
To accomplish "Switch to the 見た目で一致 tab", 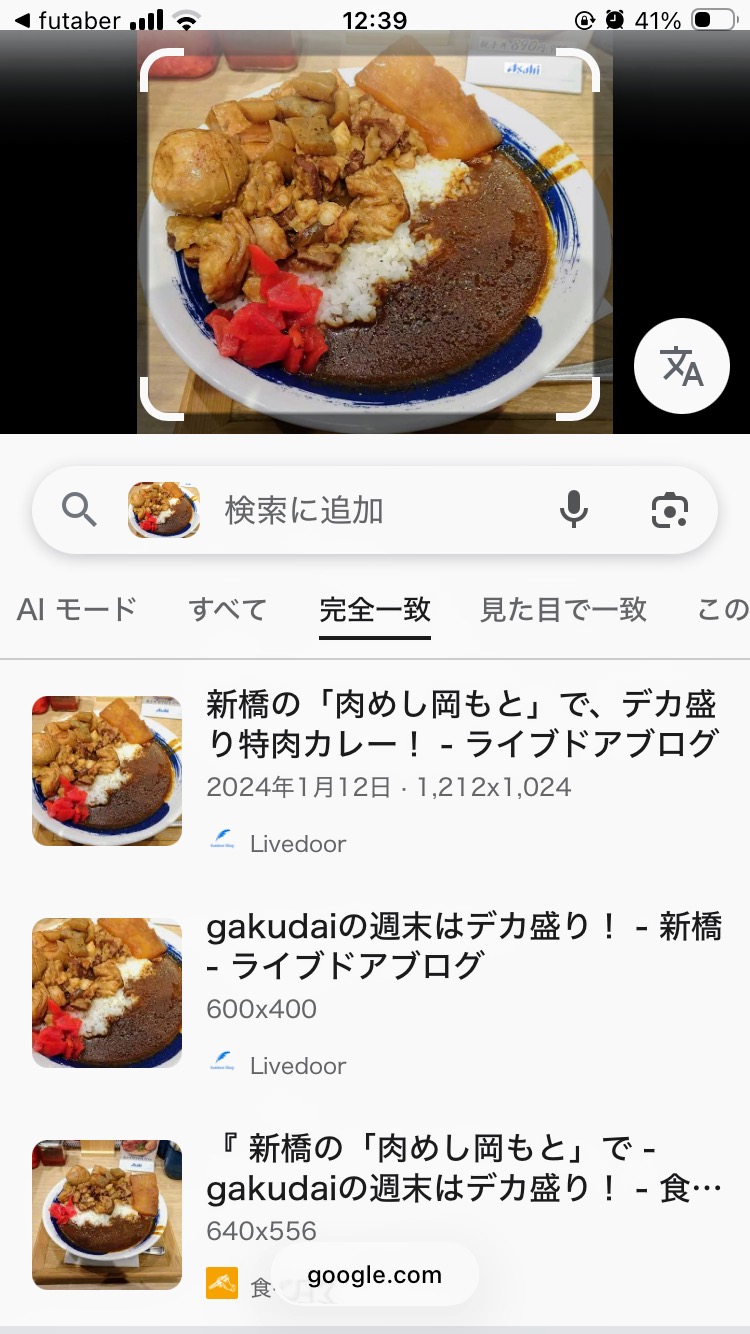I will (x=563, y=609).
